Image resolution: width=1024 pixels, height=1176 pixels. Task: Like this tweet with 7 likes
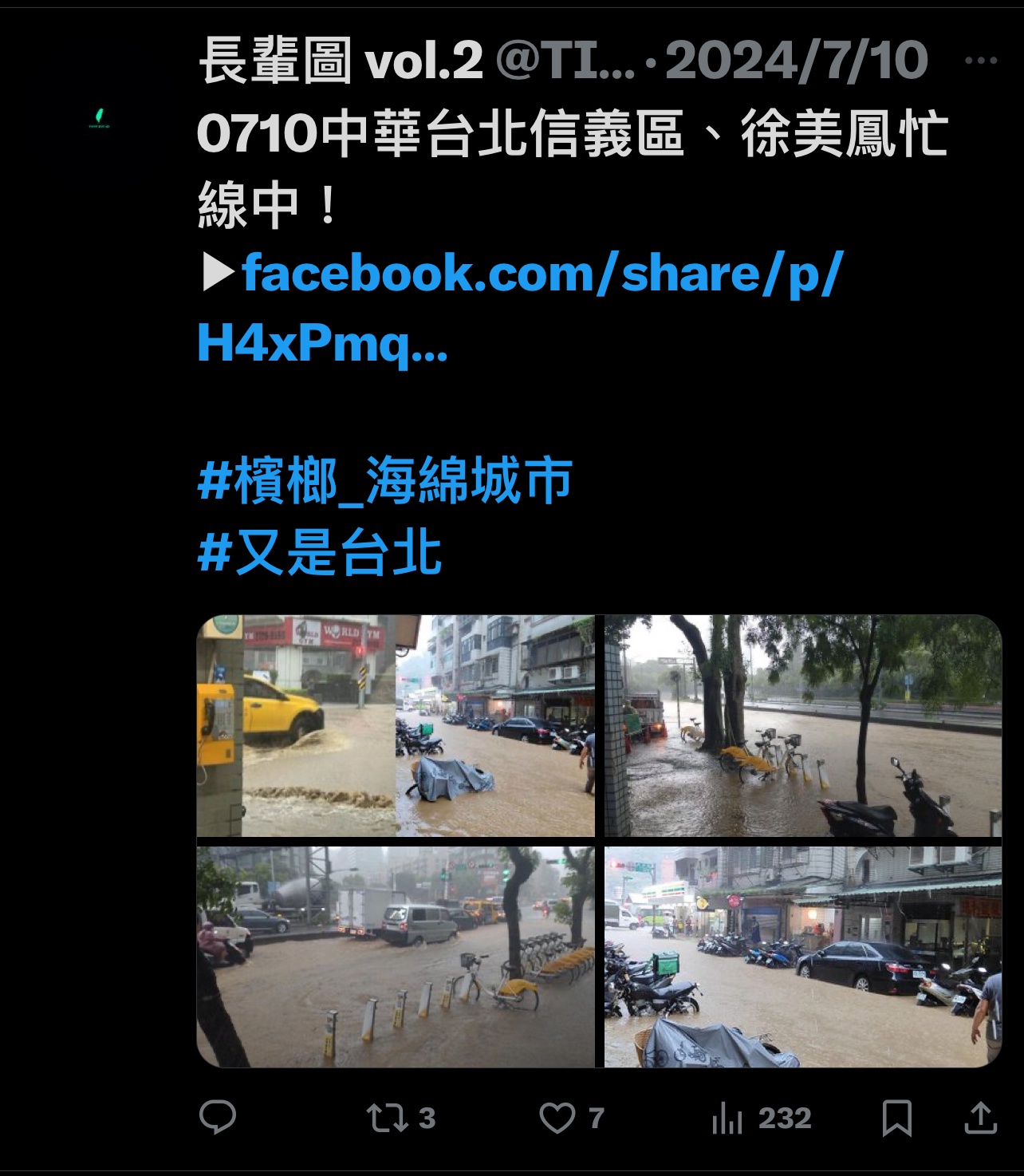[571, 1118]
